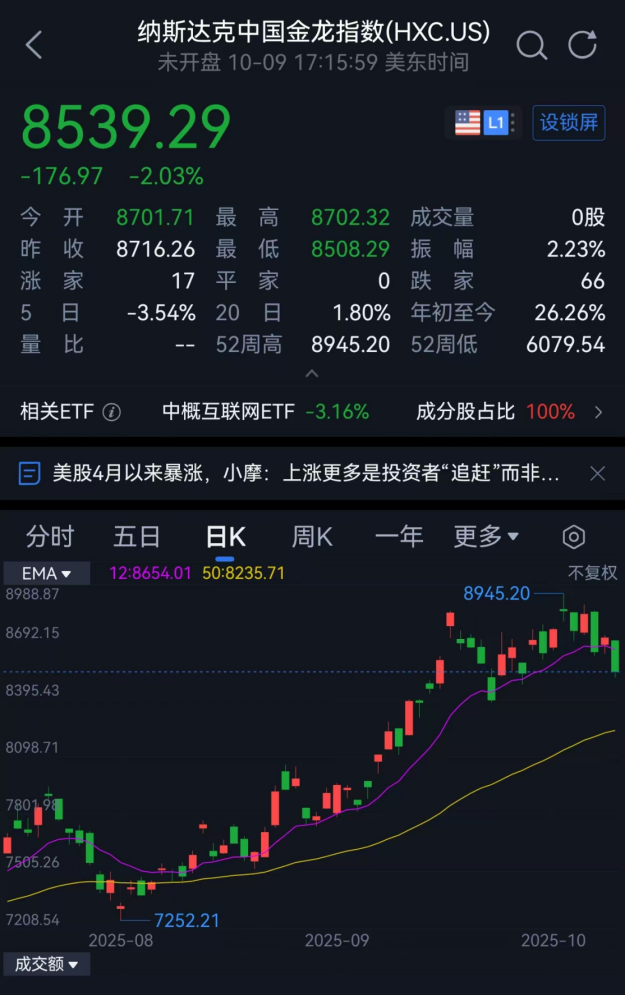
Task: Show the 一年 chart view
Action: click(x=399, y=537)
